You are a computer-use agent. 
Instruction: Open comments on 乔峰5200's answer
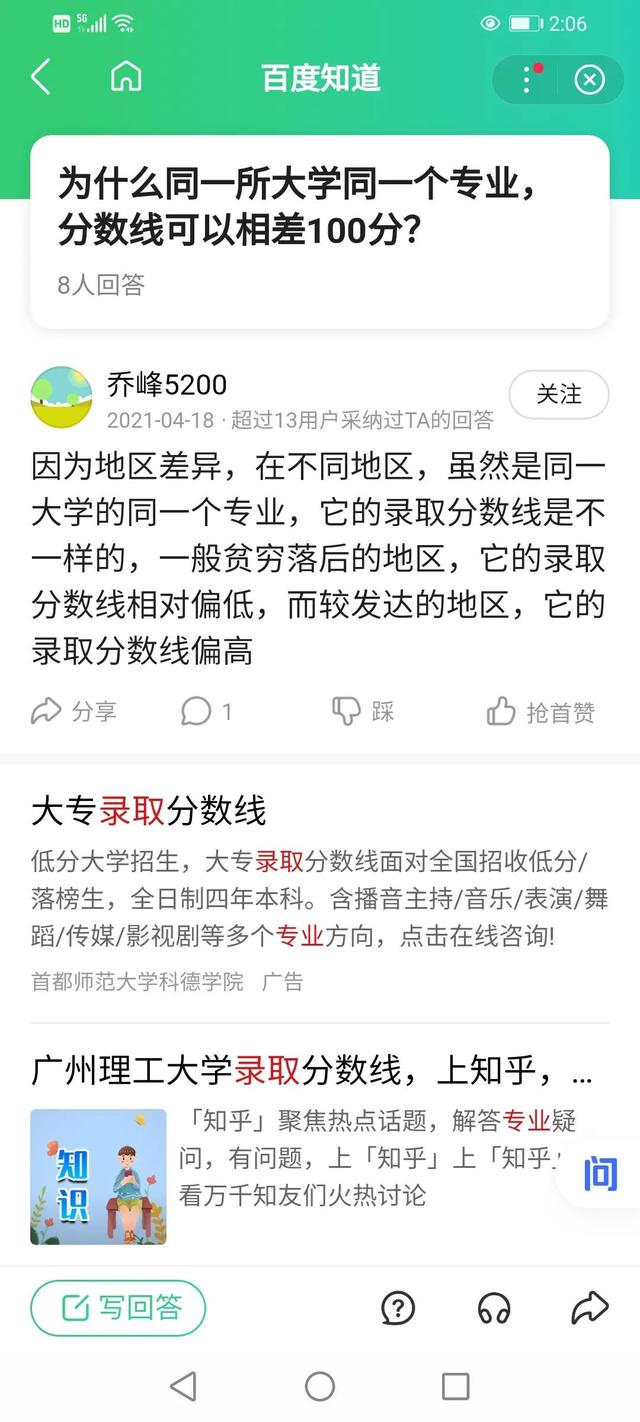coord(206,711)
